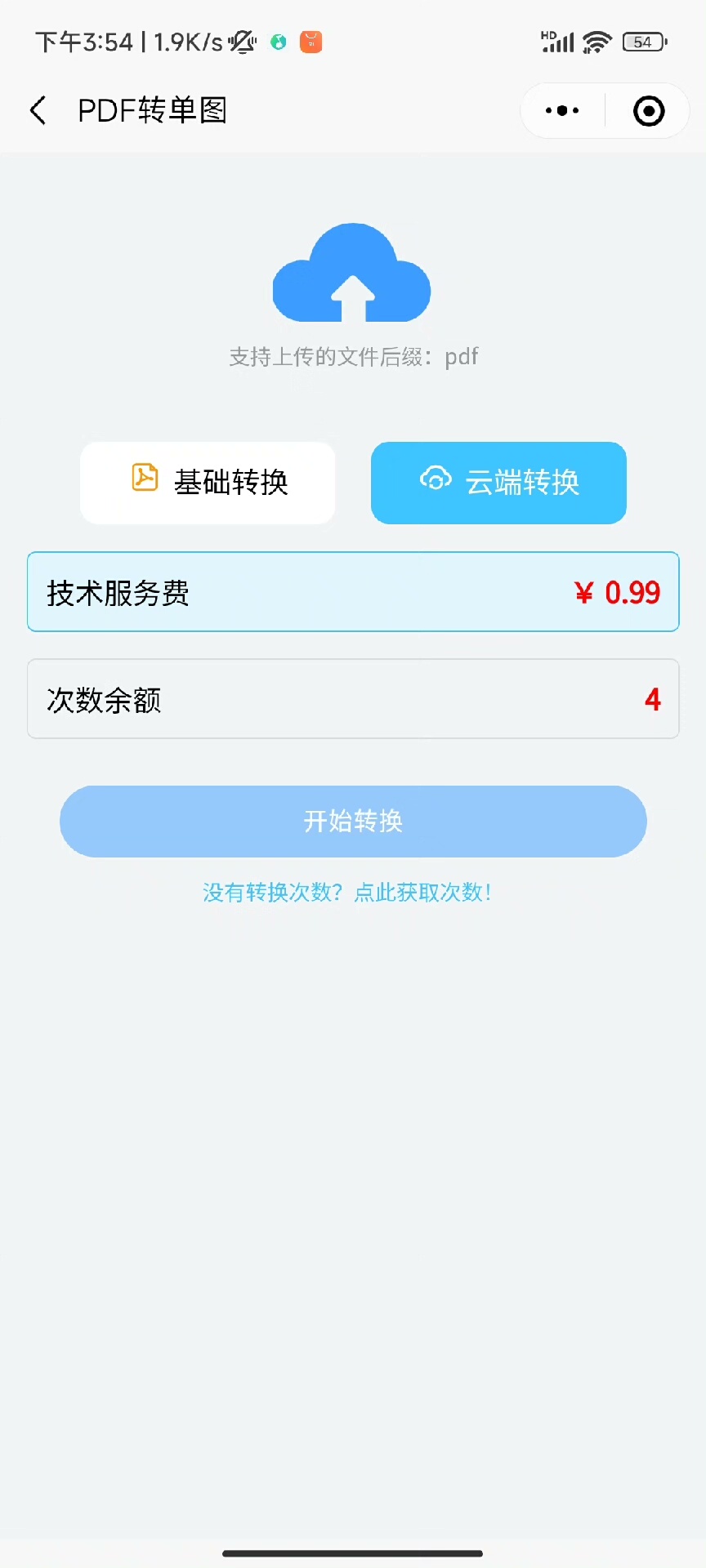Go back from PDF转单图 page
Viewport: 706px width, 1568px height.
[x=38, y=110]
